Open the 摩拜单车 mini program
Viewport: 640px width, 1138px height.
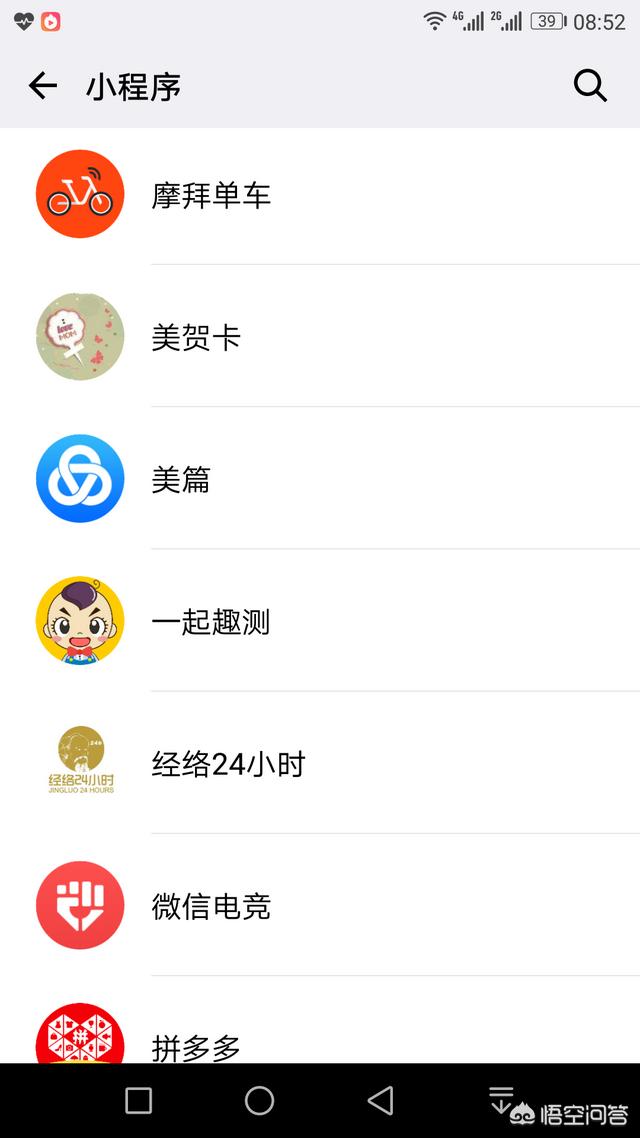coord(211,195)
